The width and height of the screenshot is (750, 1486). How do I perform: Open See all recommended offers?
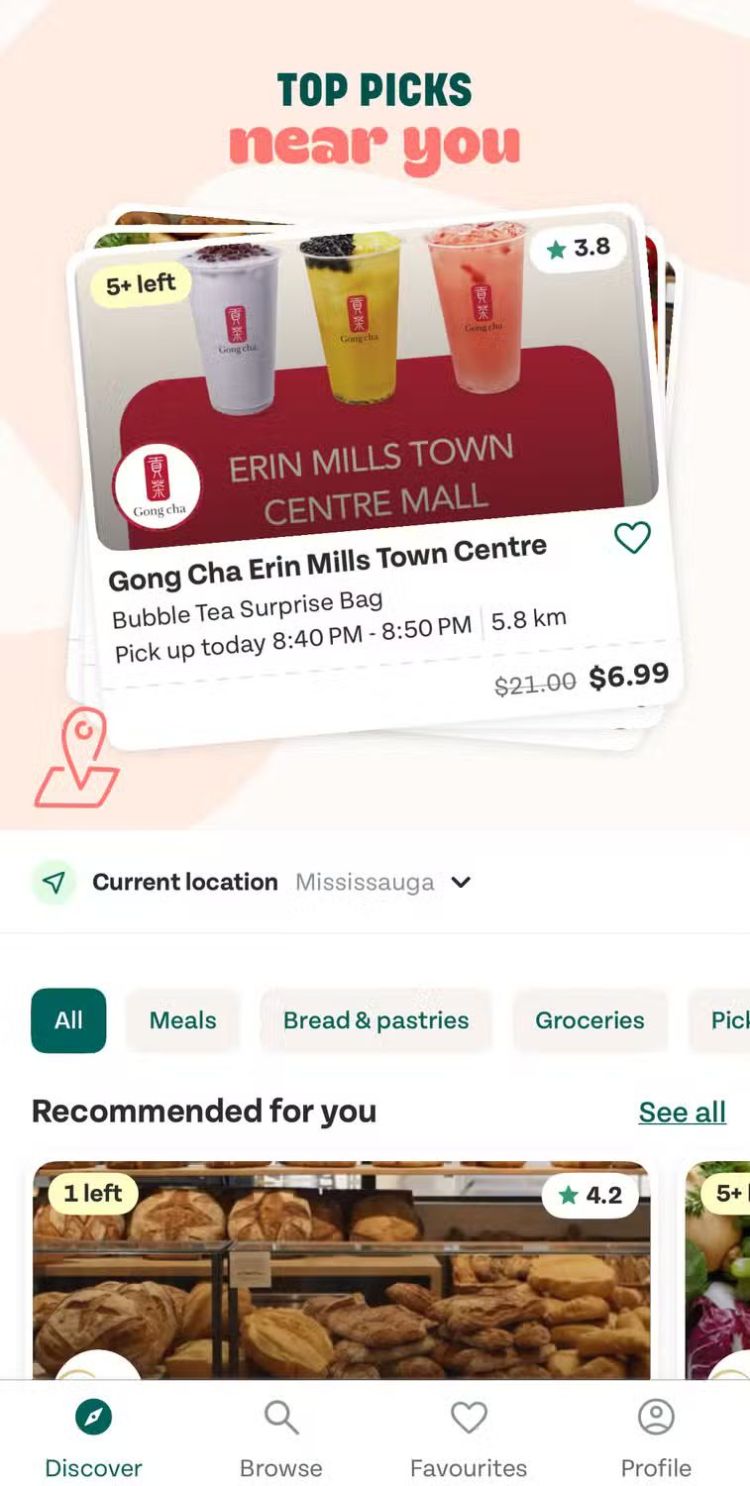682,1112
